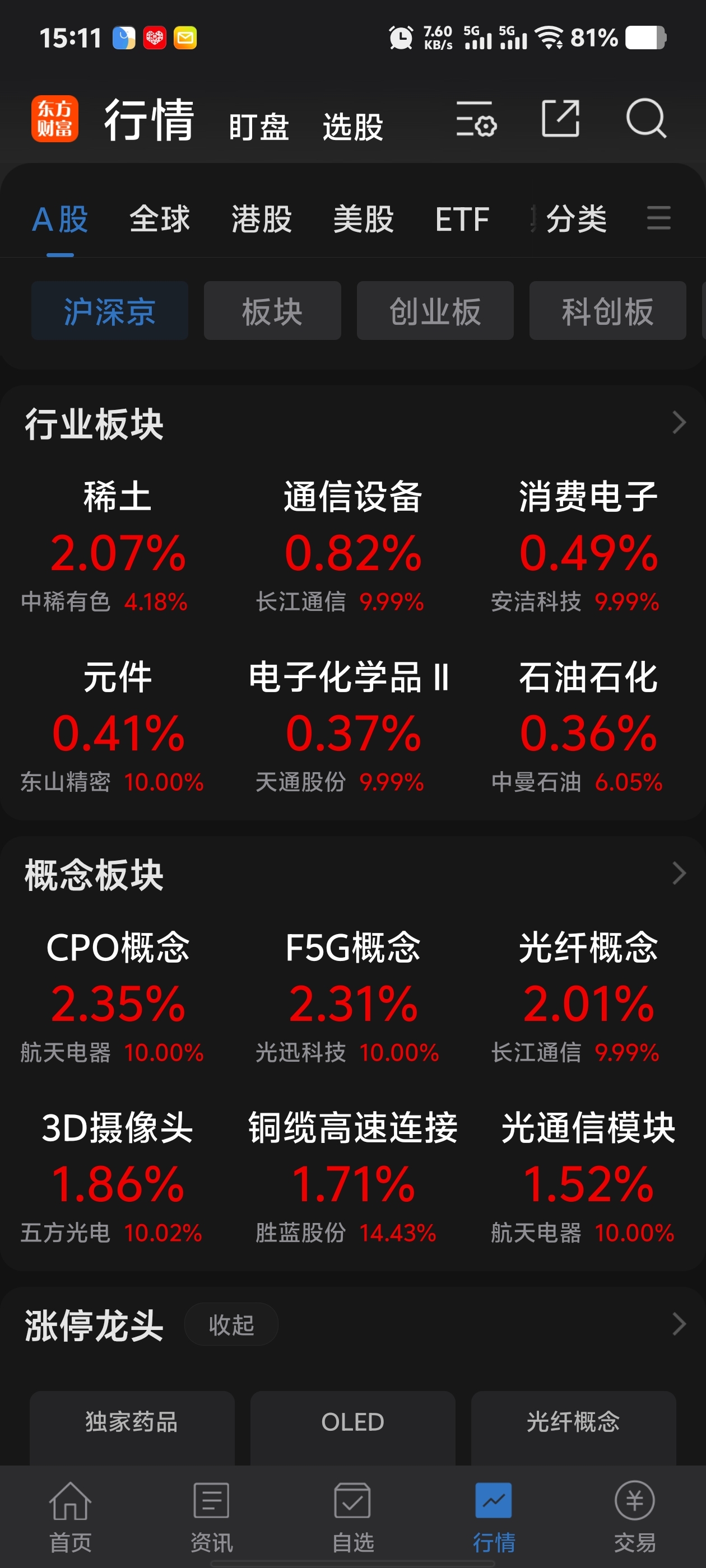Viewport: 706px width, 1568px height.
Task: Expand 行业板块 via its chevron
Action: click(x=680, y=421)
